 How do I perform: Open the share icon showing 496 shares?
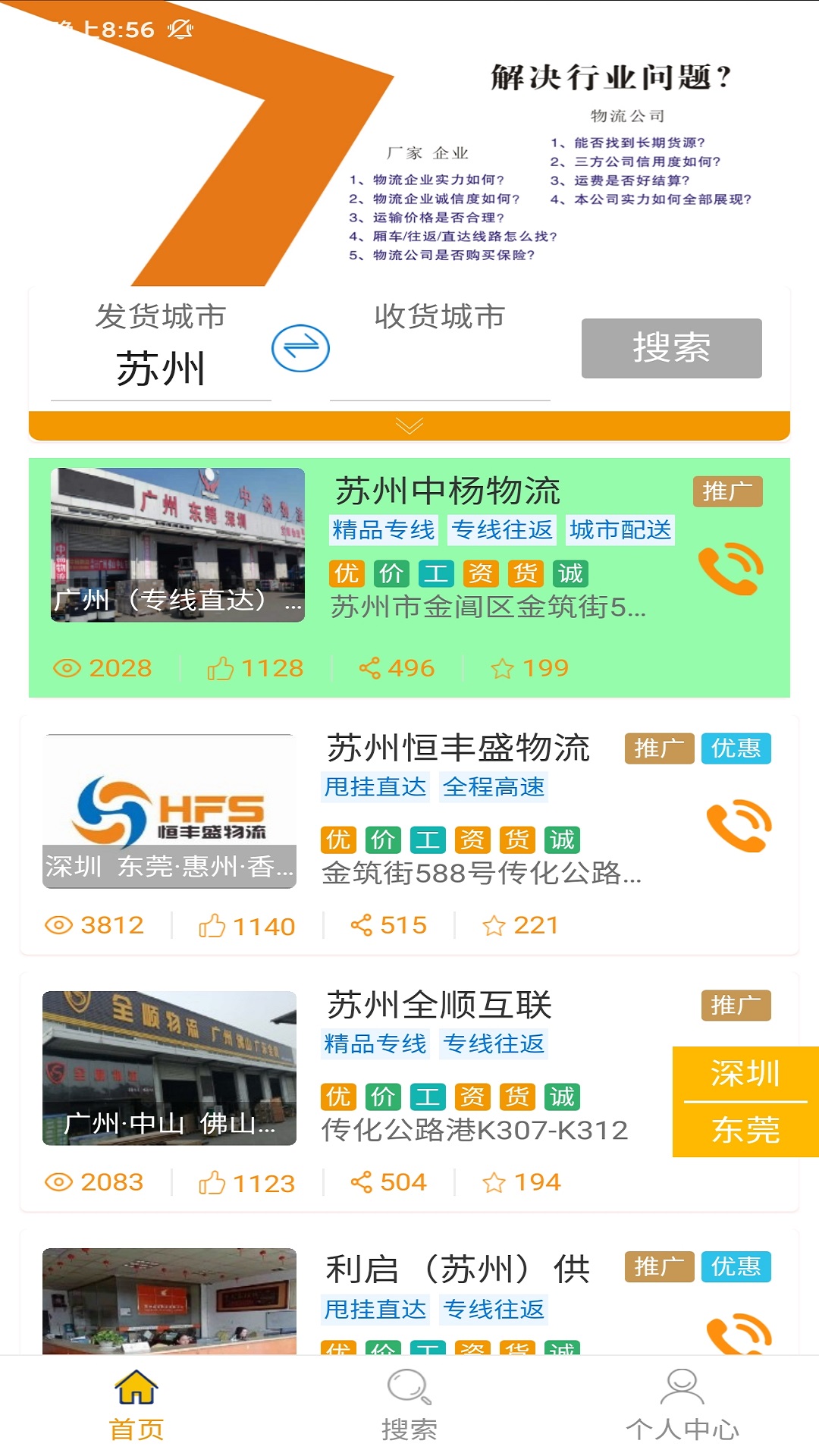(369, 667)
